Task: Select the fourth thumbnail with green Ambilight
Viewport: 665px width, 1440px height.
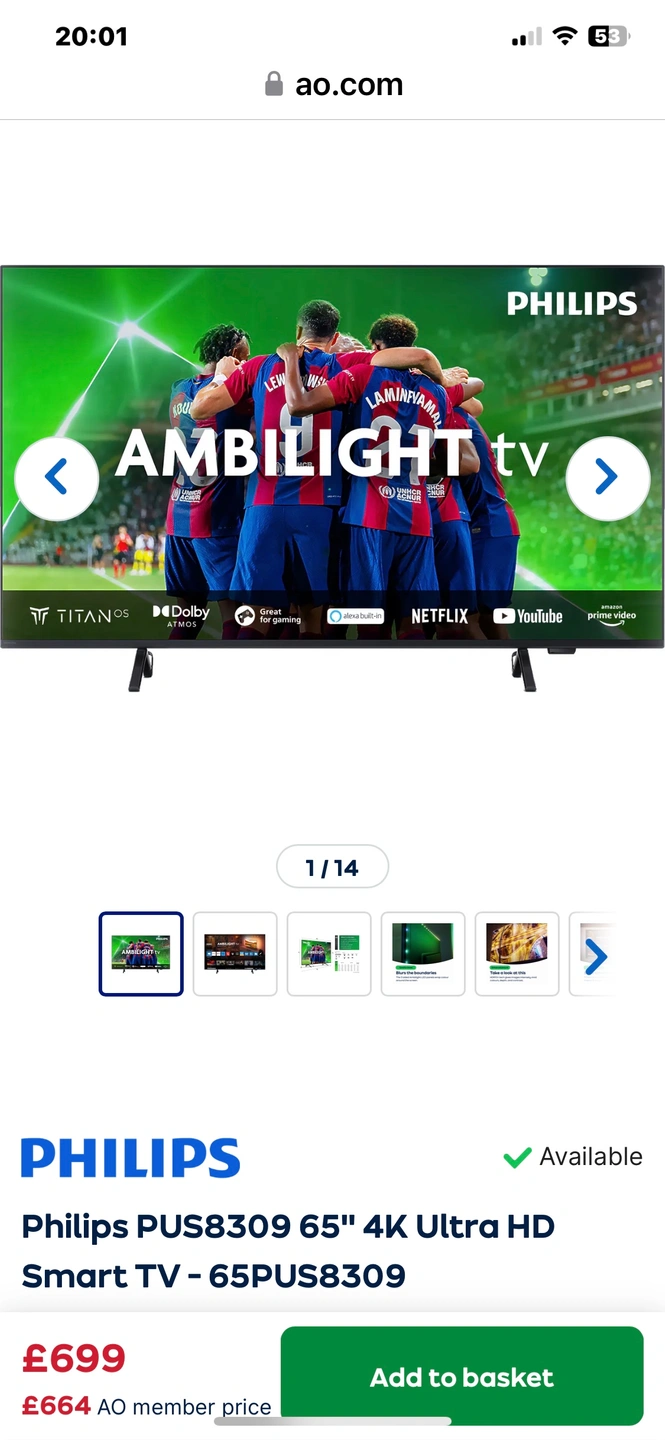Action: [x=423, y=954]
